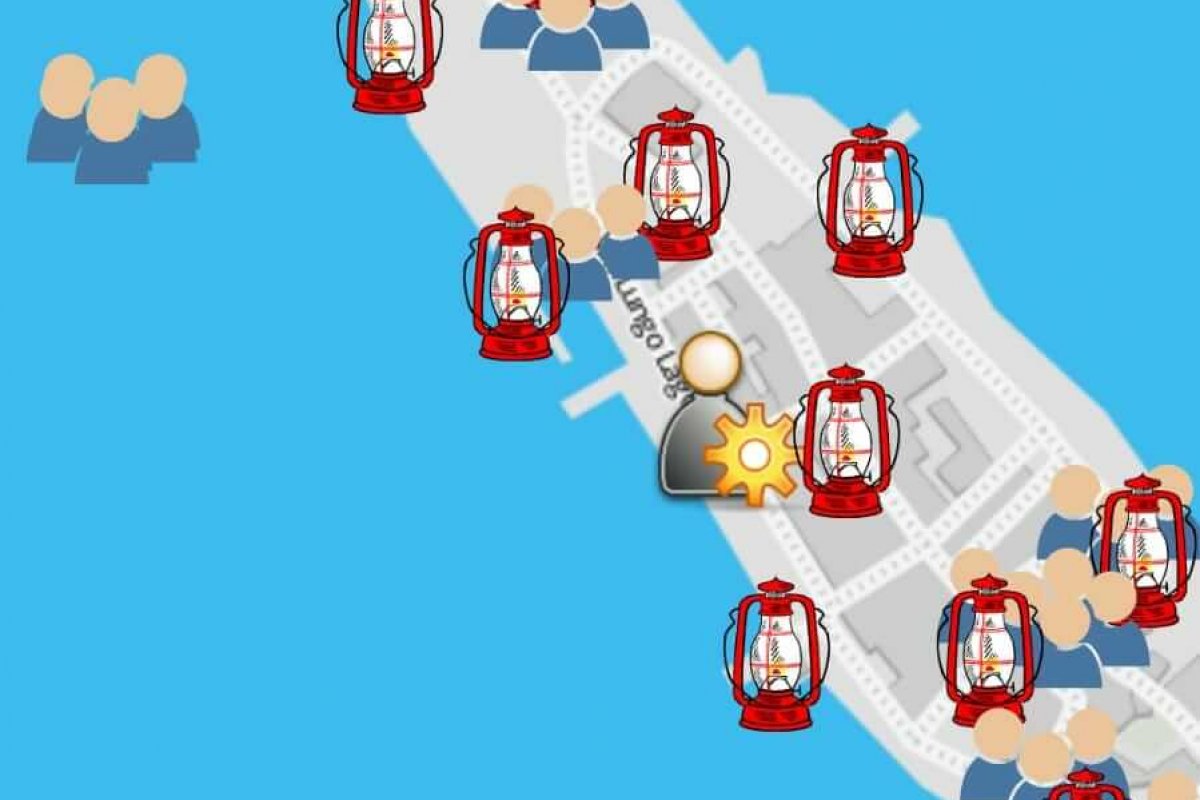Open the lantern marker beside the player avatar
1200x800 pixels.
845,442
